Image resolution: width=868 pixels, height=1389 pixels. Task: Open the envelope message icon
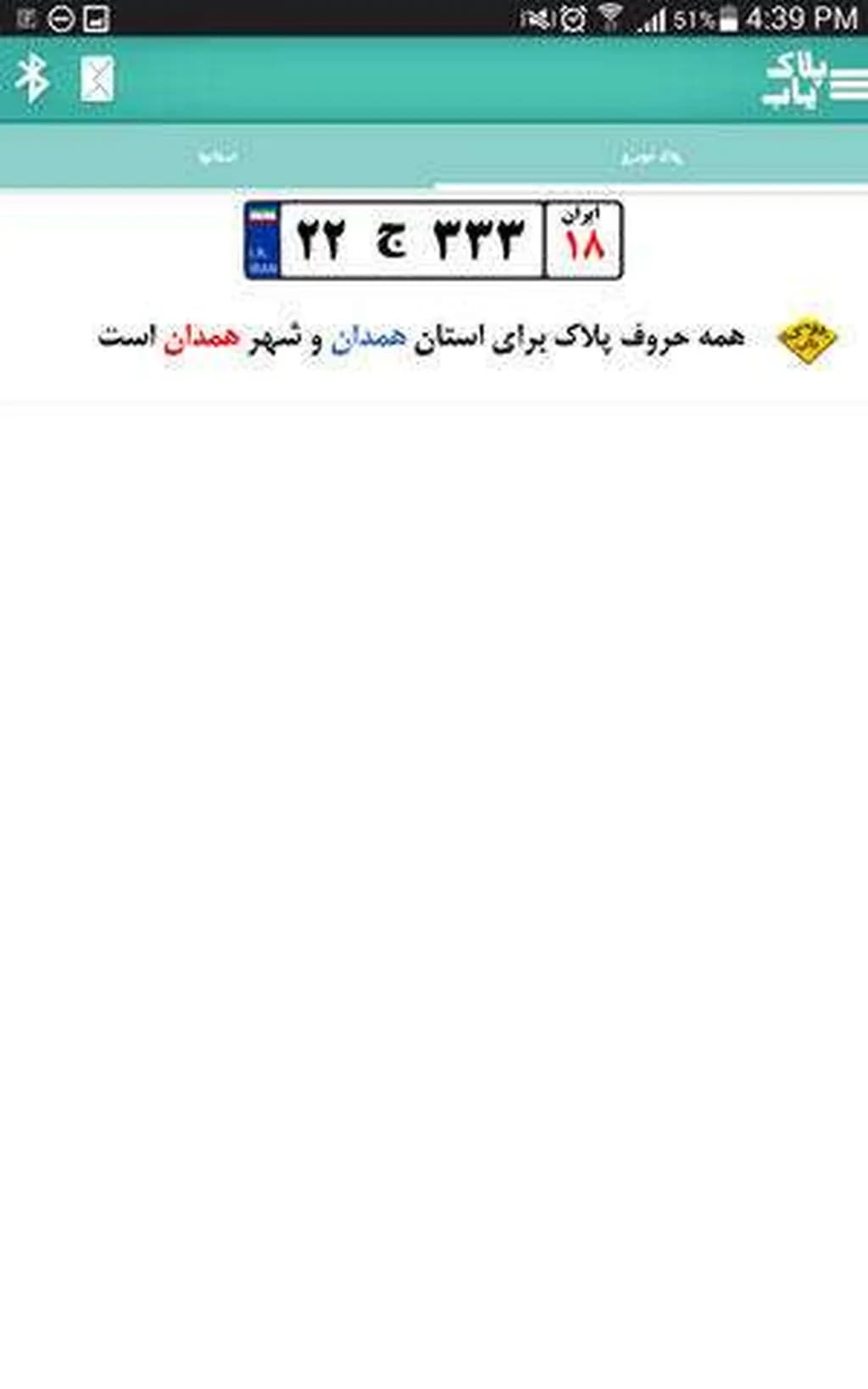tap(97, 80)
